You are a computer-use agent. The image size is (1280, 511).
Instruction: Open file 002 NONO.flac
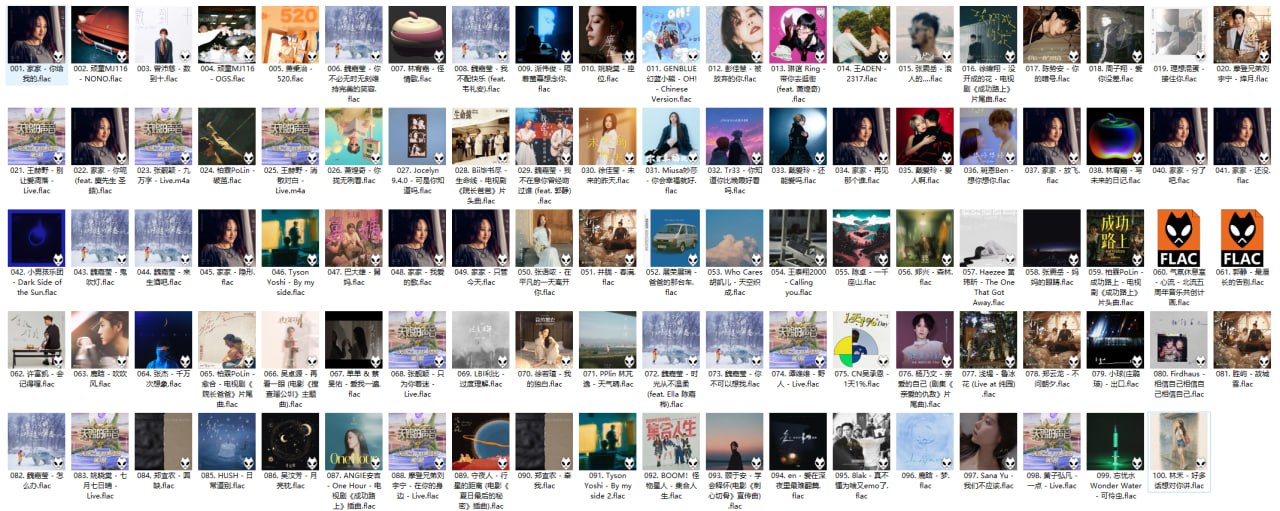tap(100, 35)
